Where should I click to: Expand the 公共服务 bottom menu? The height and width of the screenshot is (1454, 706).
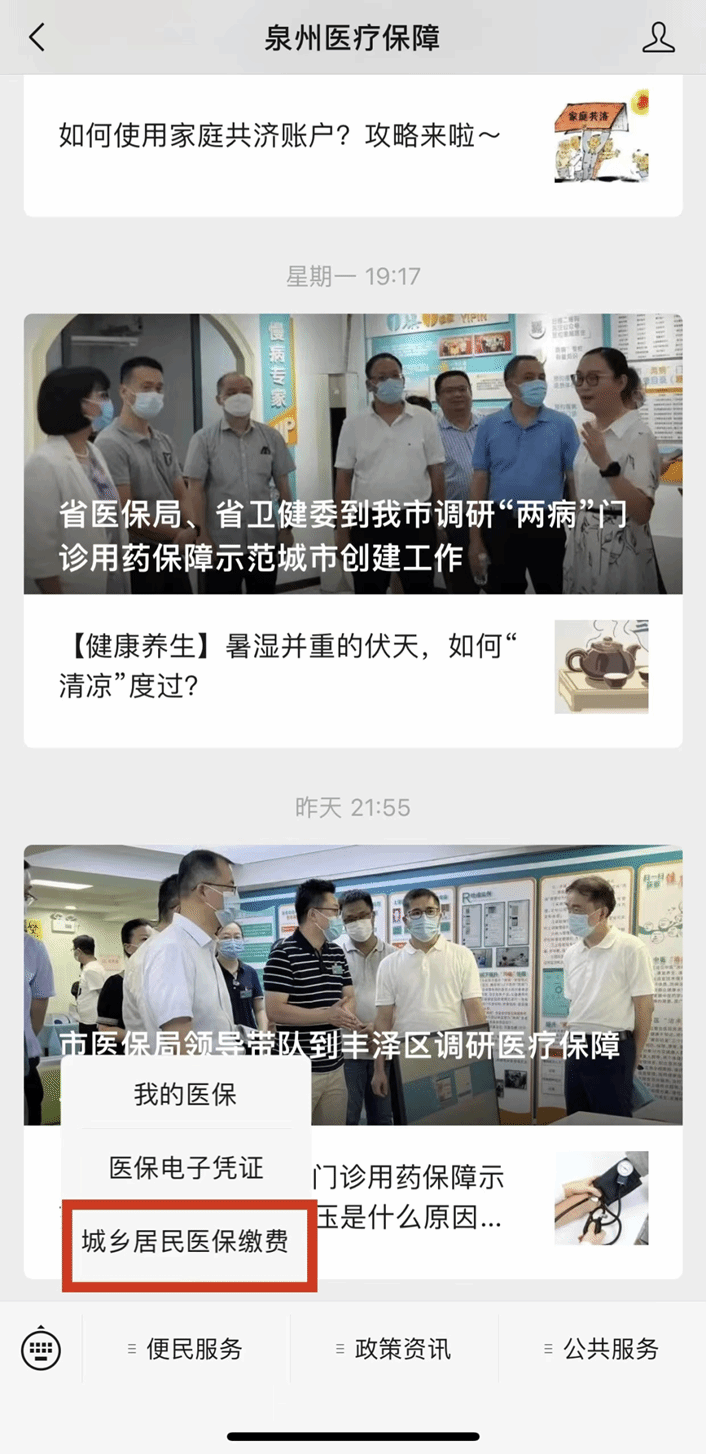pos(603,1349)
